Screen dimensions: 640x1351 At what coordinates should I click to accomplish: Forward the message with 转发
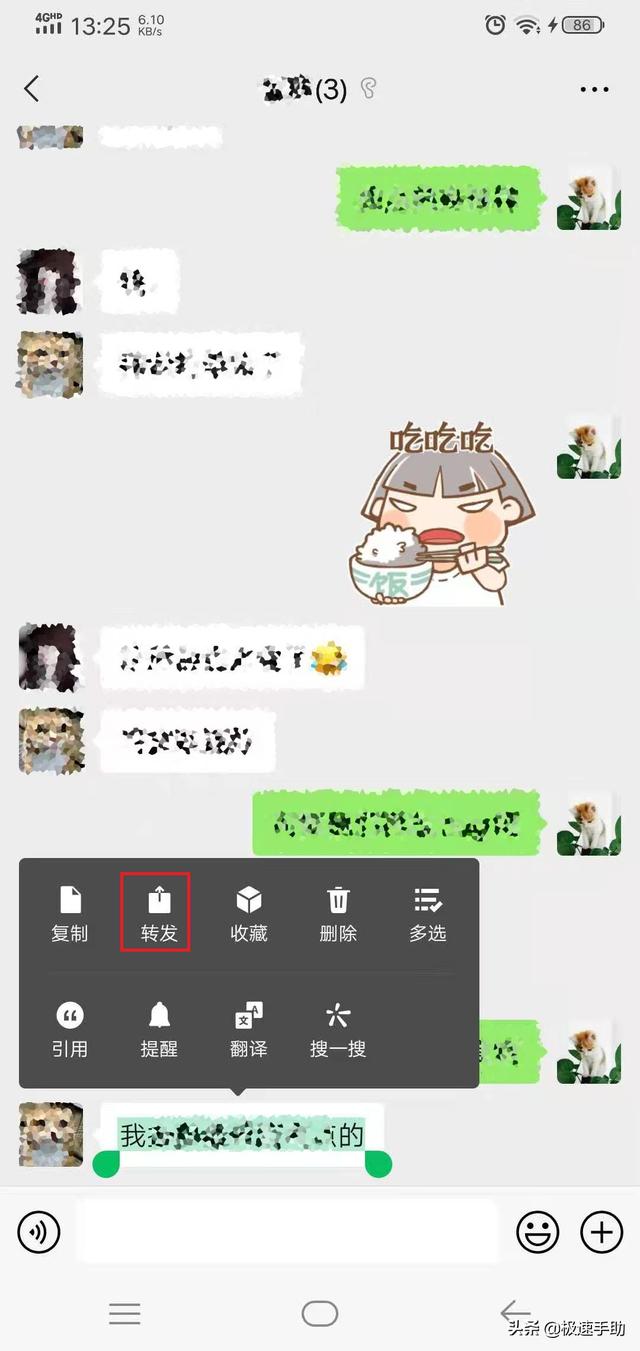(159, 914)
